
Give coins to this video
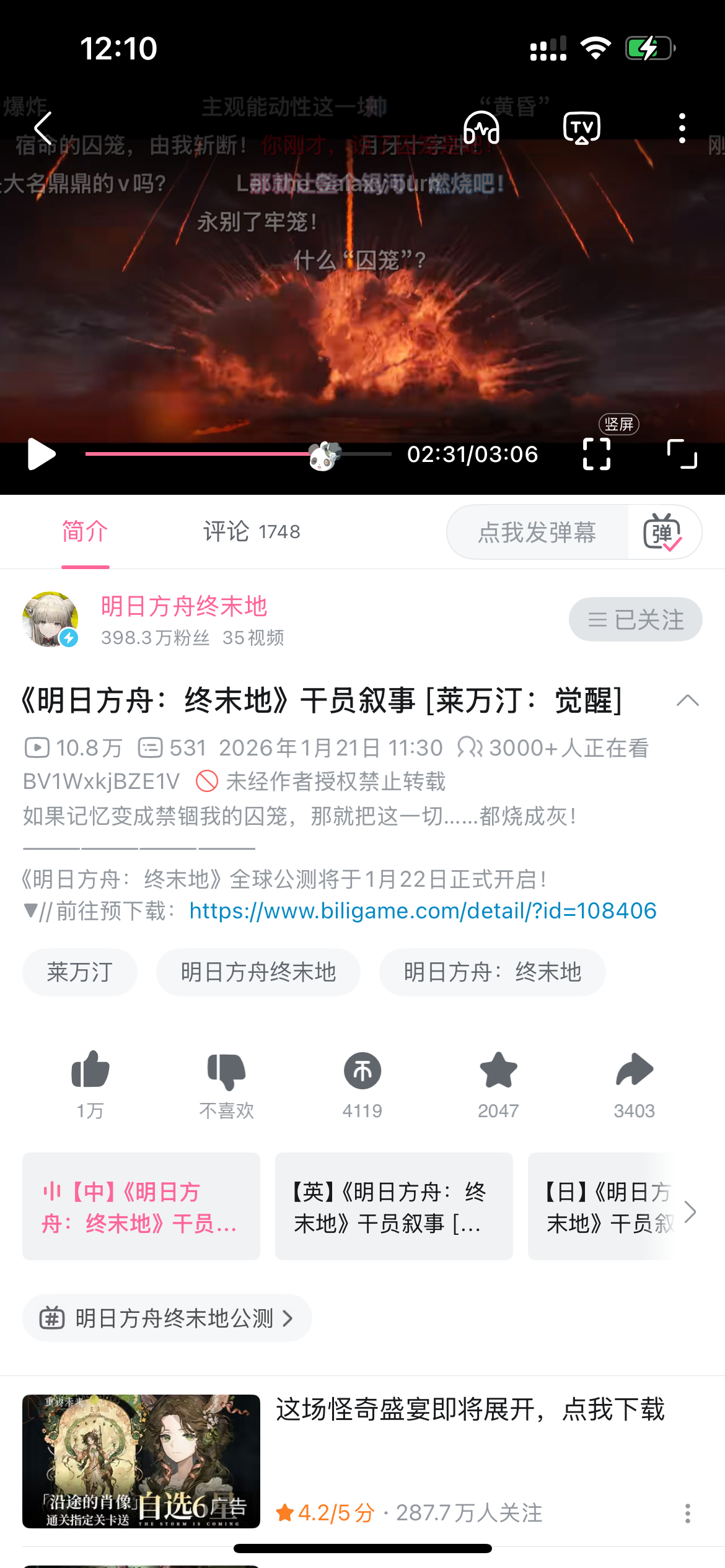pyautogui.click(x=362, y=1071)
